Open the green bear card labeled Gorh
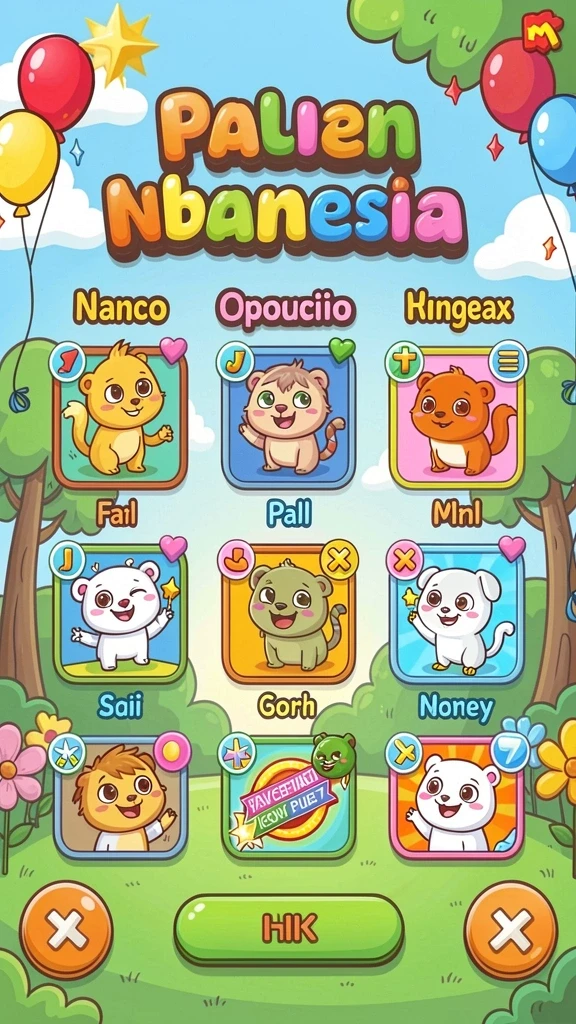 pyautogui.click(x=289, y=615)
